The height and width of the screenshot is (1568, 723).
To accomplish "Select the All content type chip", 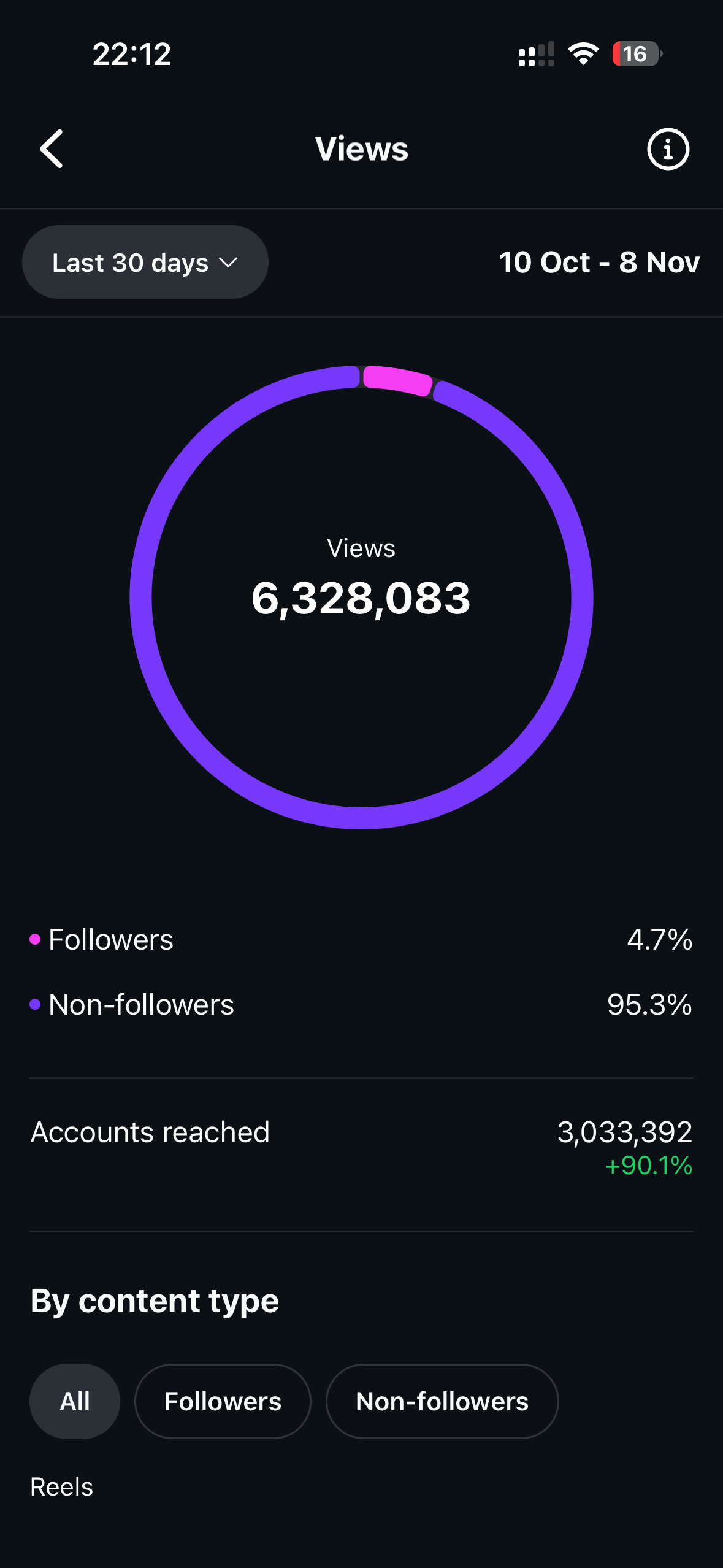I will click(x=75, y=1401).
